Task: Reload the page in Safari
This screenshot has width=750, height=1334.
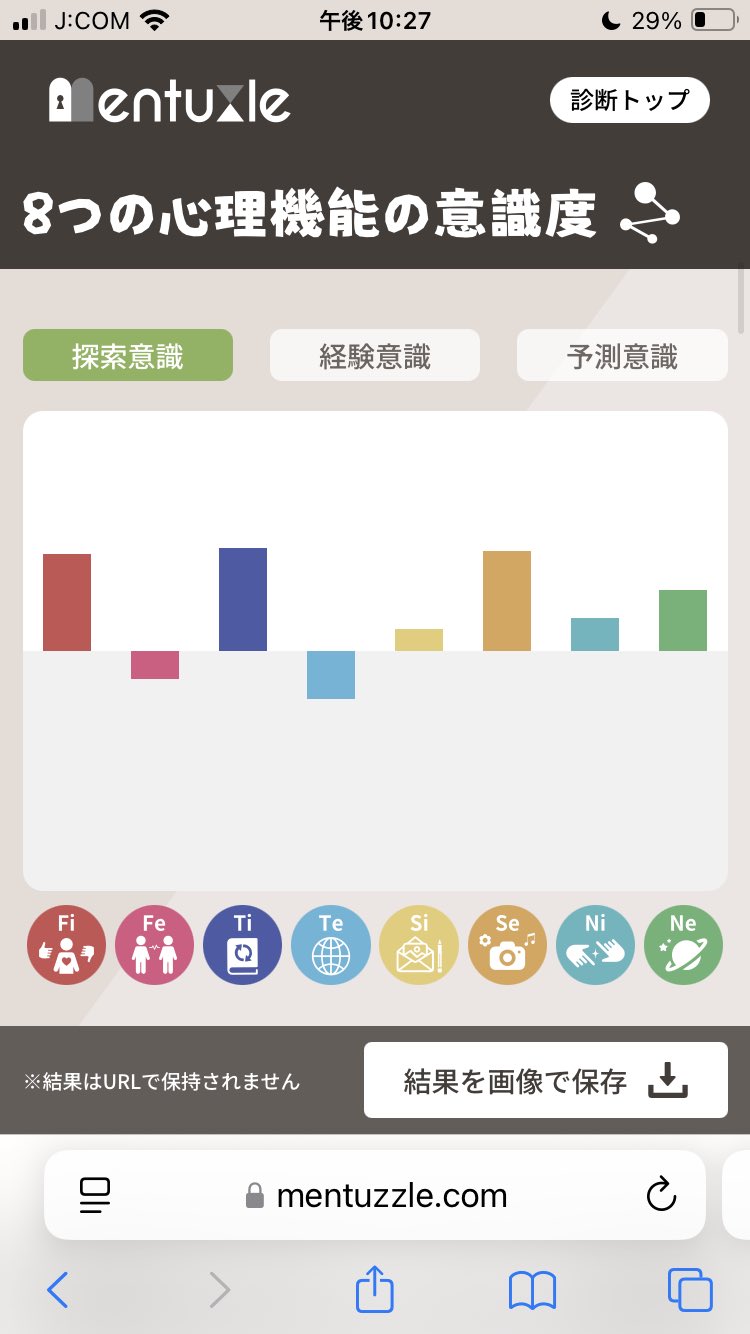Action: point(661,1195)
